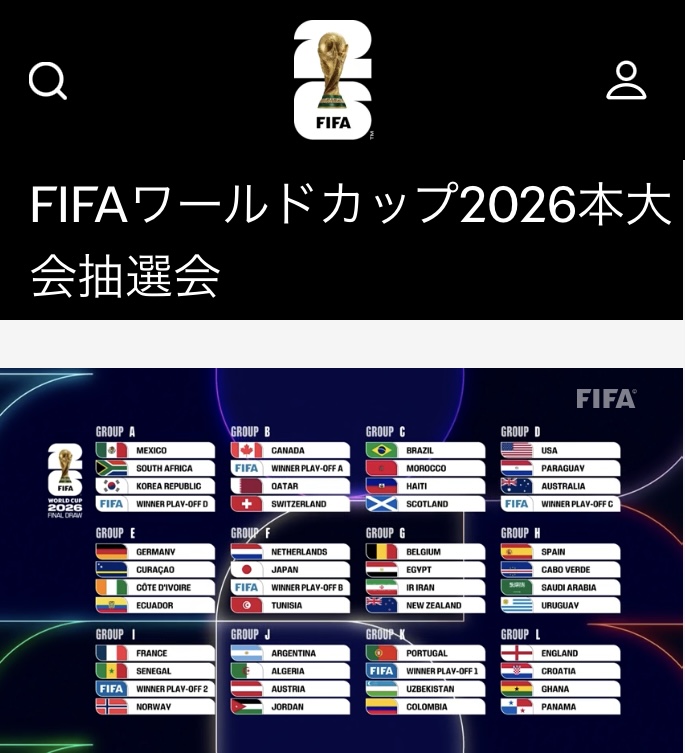Tap the FIFA 26 logo to go home
The width and height of the screenshot is (685, 753).
pyautogui.click(x=333, y=80)
